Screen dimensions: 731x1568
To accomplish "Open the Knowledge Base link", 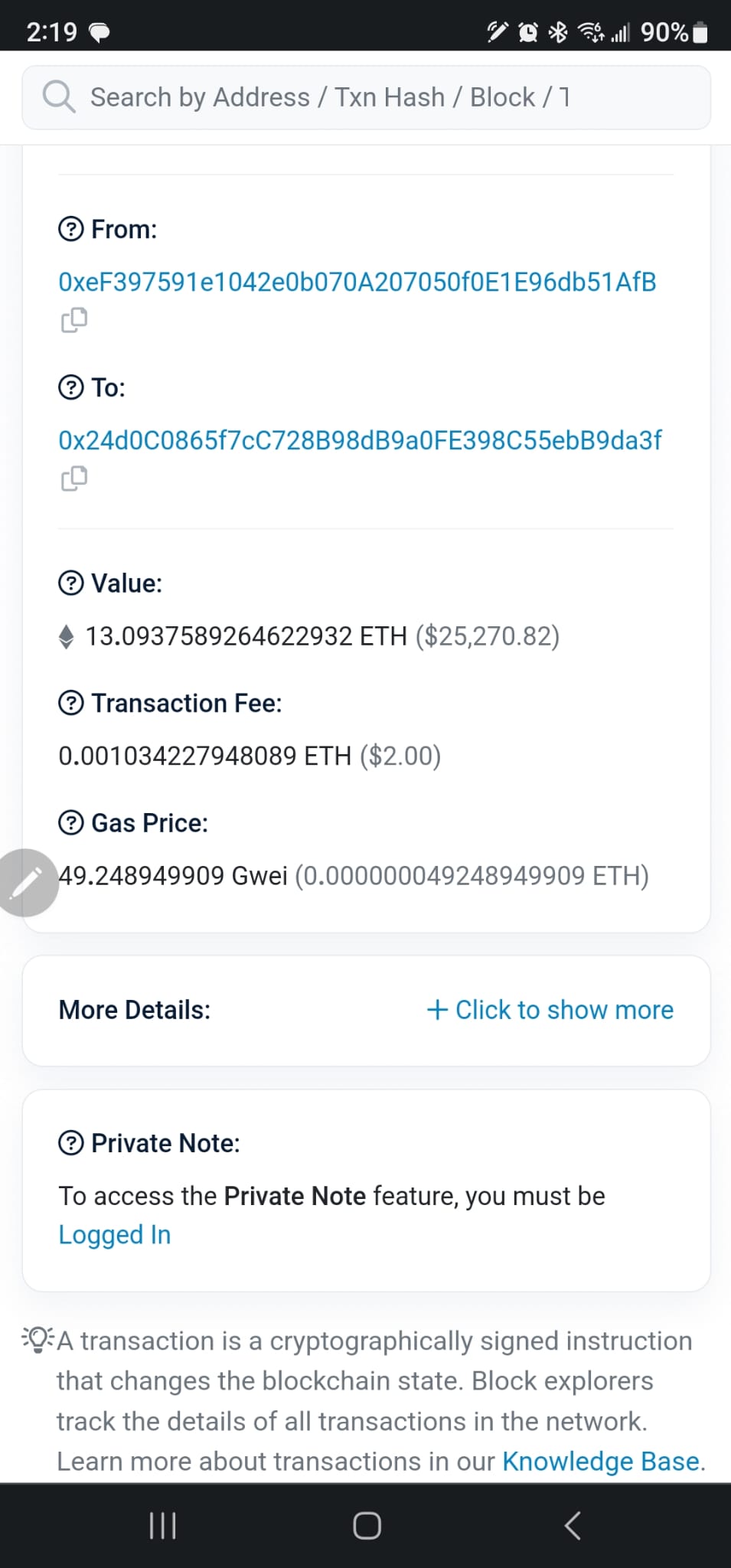I will (601, 1461).
